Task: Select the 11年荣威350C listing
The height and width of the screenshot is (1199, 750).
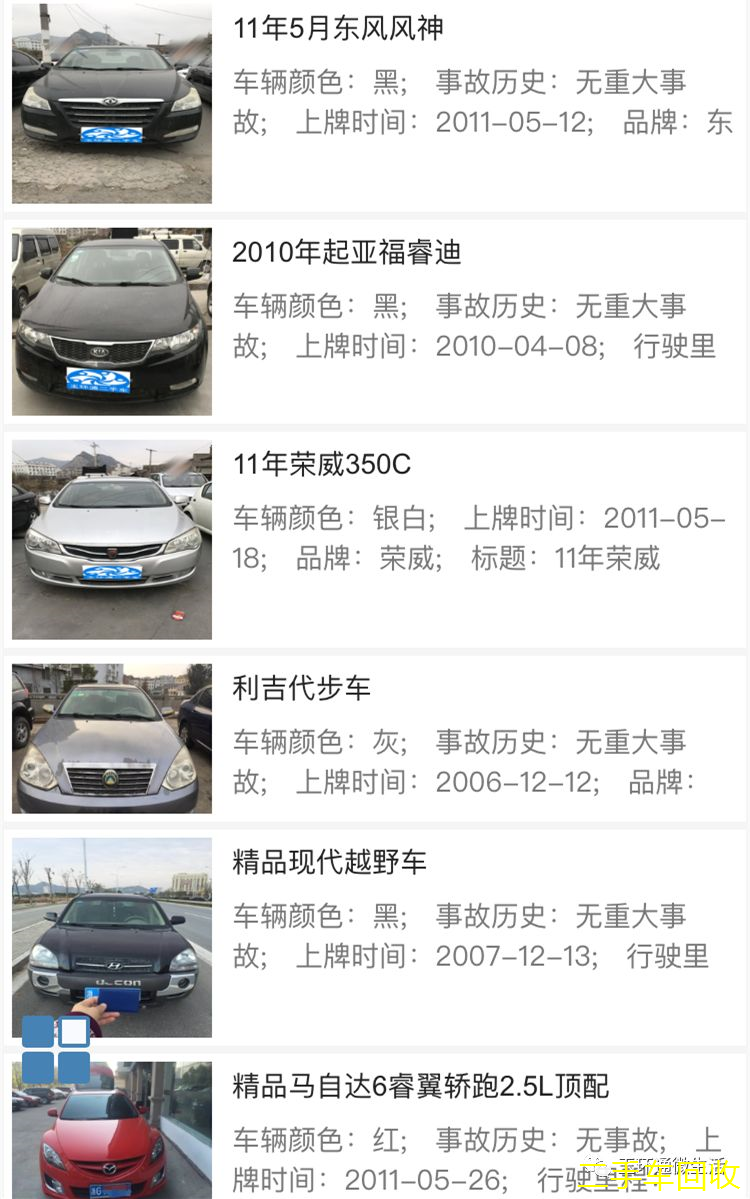Action: tap(322, 464)
